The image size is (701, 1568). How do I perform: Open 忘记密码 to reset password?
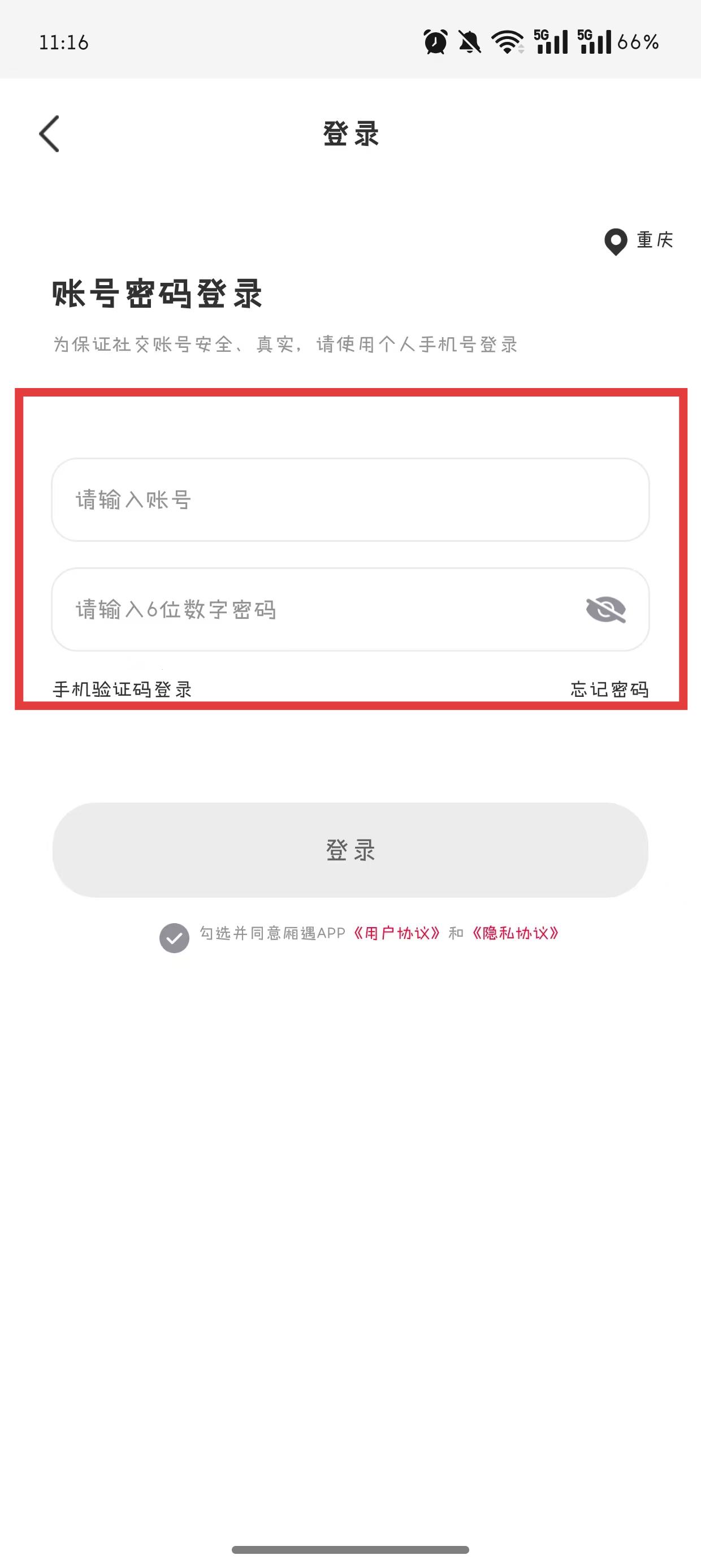pyautogui.click(x=609, y=689)
